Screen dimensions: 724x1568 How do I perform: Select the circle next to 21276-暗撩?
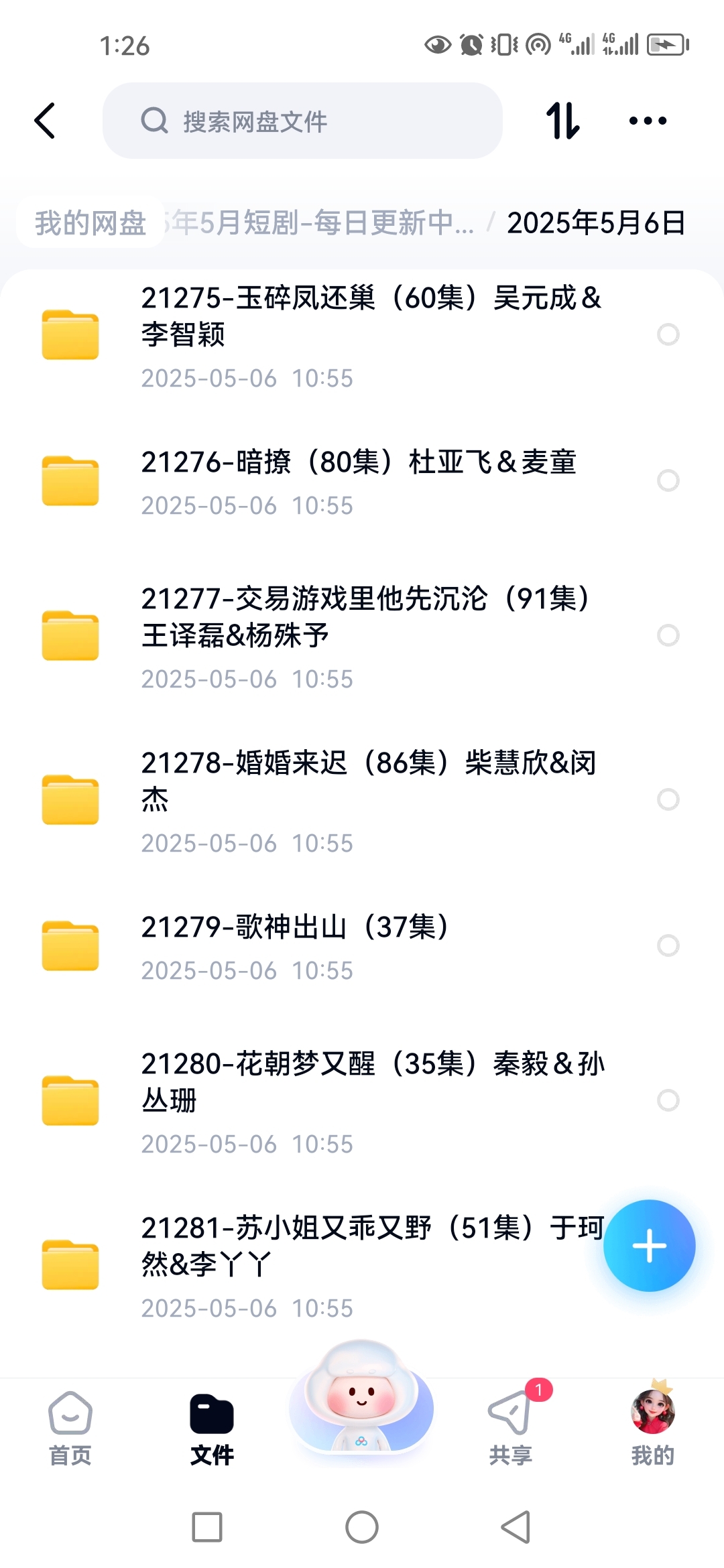(668, 480)
